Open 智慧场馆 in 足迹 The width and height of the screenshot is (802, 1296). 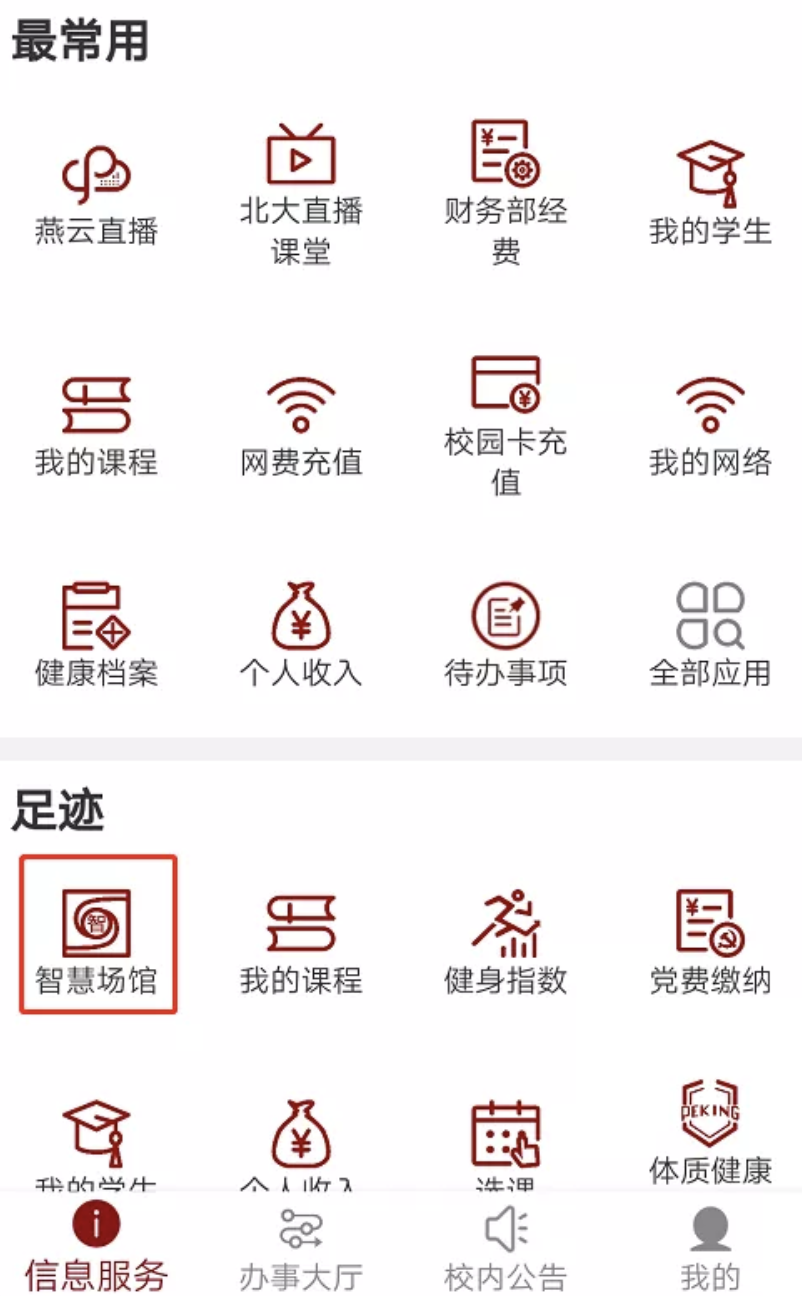coord(98,934)
